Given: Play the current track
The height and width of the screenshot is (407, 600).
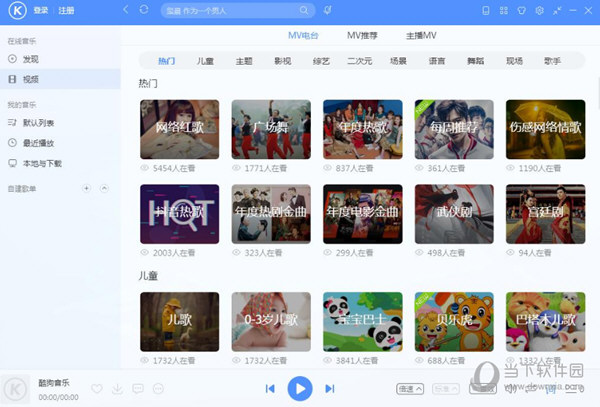Looking at the screenshot, I should [x=299, y=388].
